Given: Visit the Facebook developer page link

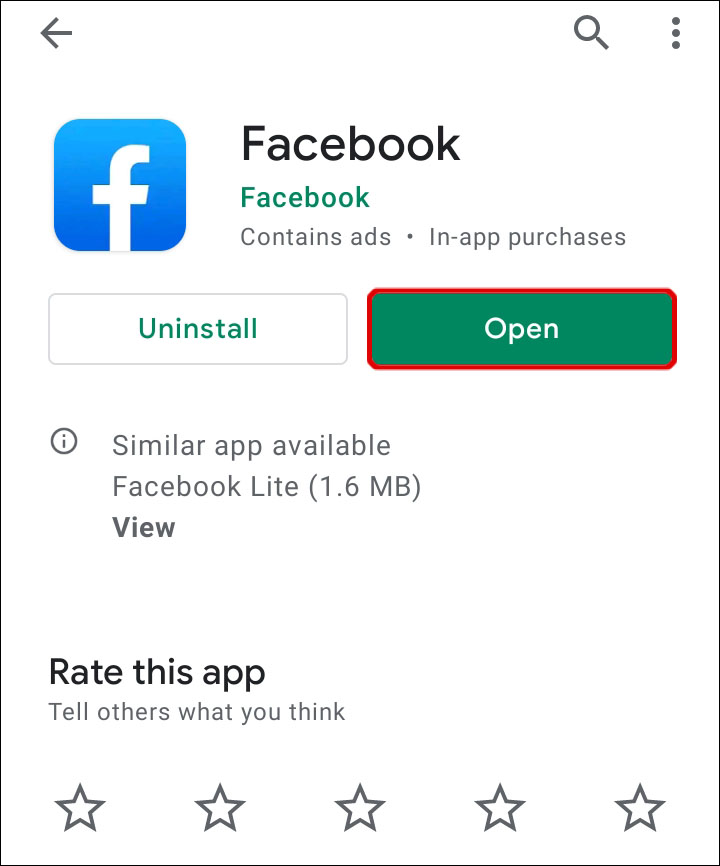Looking at the screenshot, I should (305, 197).
